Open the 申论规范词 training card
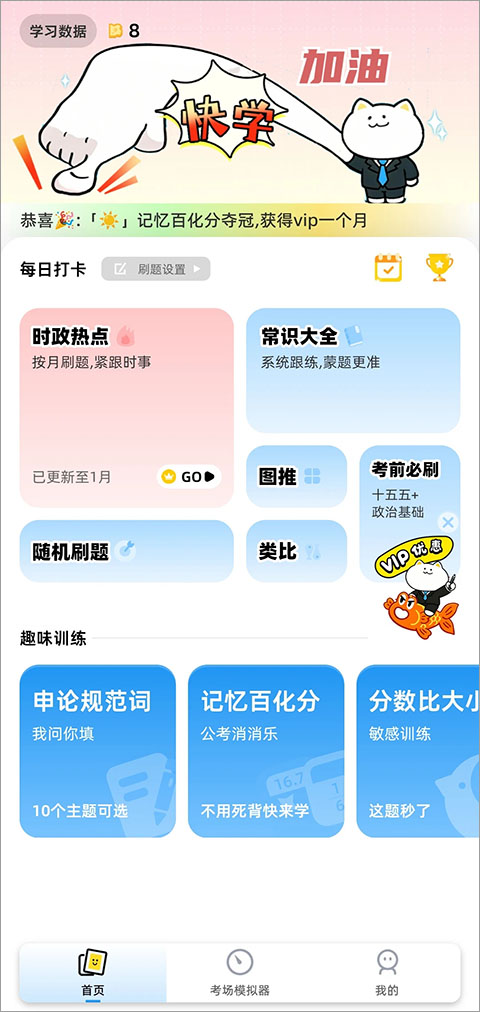480x1012 pixels. [x=97, y=751]
